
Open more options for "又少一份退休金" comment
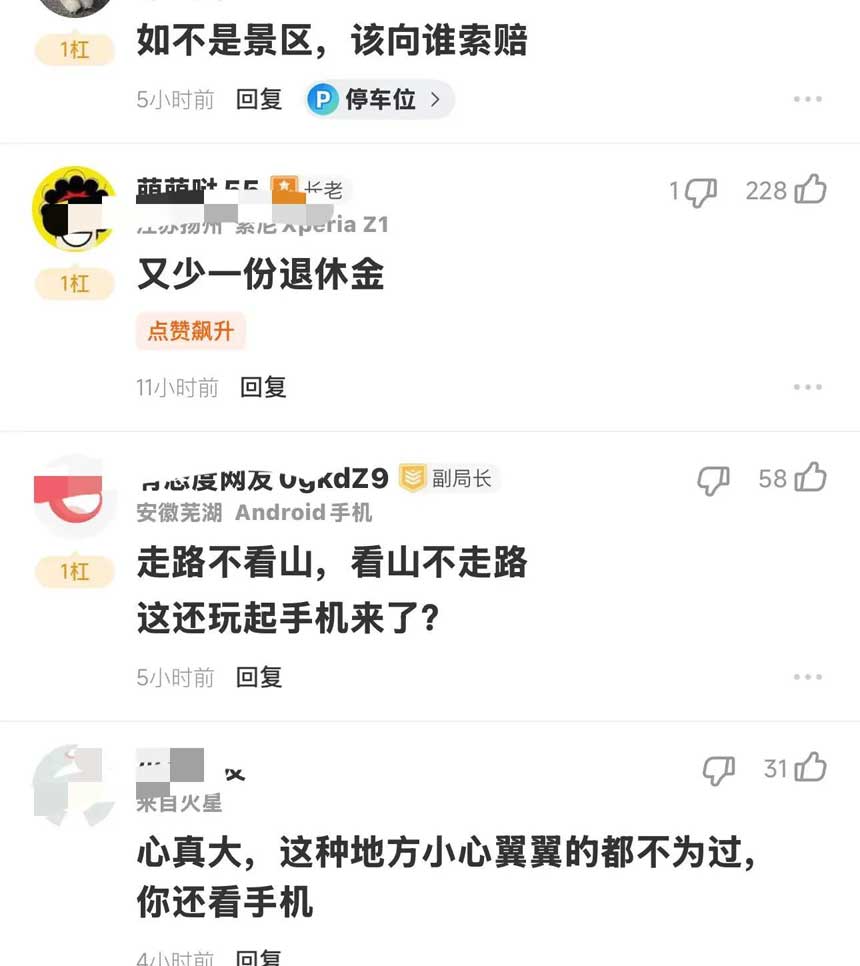[x=807, y=387]
